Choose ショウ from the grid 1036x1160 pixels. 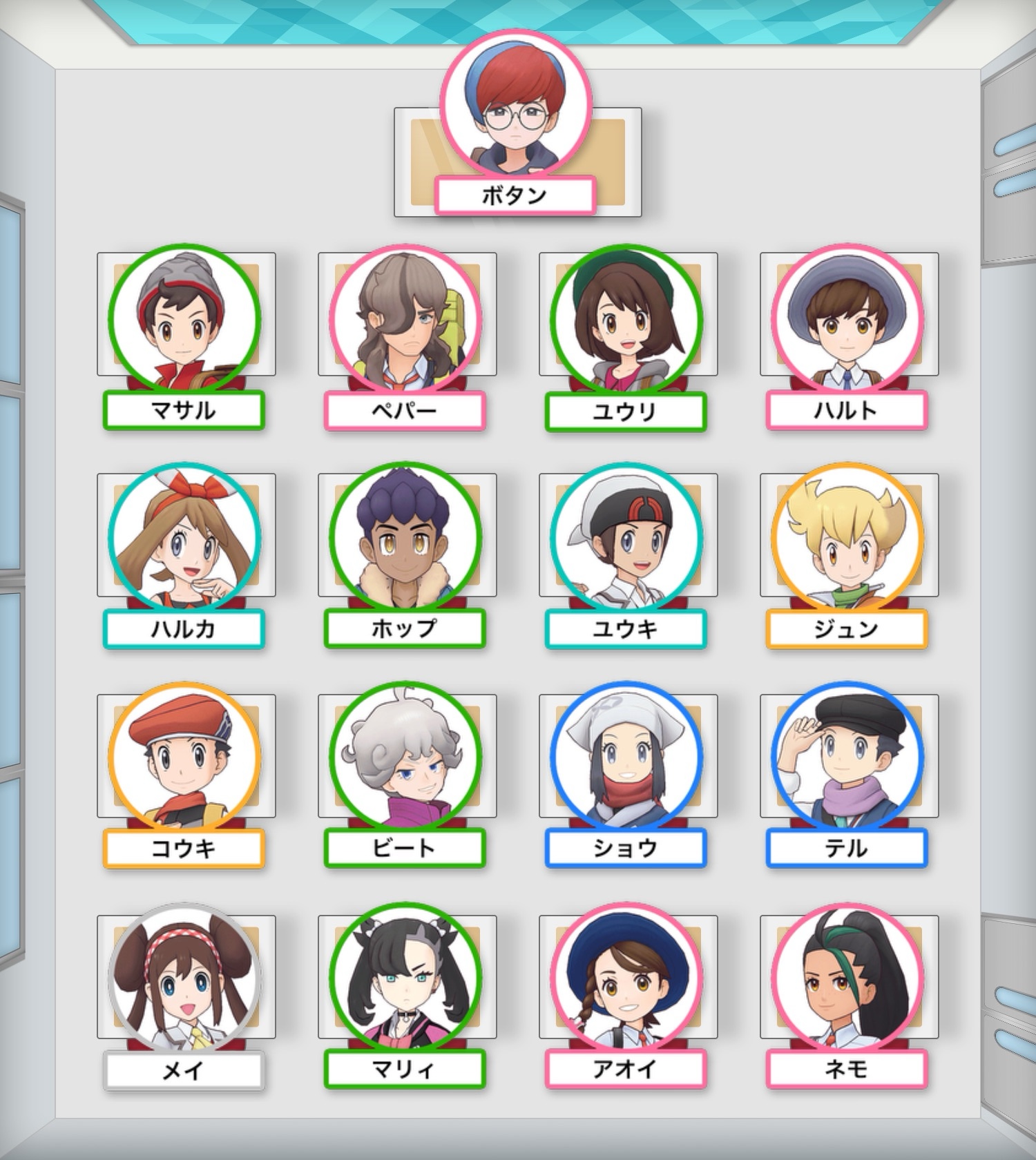[626, 758]
